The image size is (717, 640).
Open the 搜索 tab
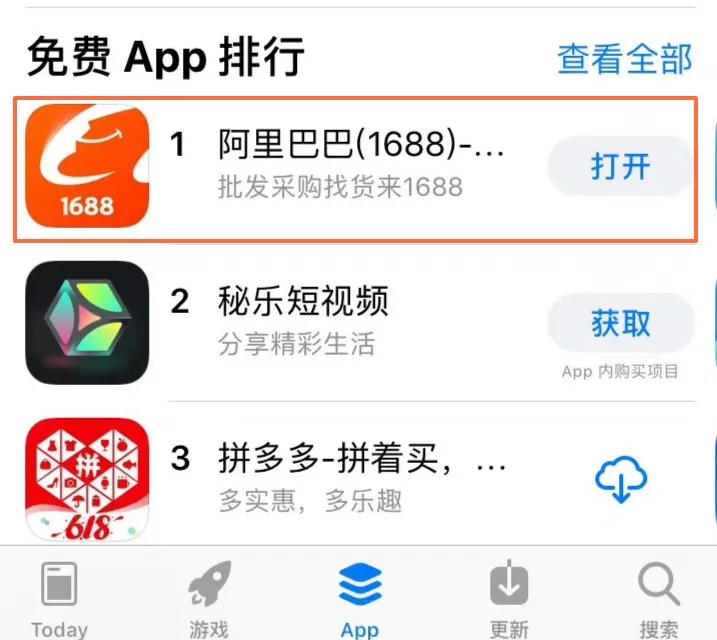[x=659, y=597]
